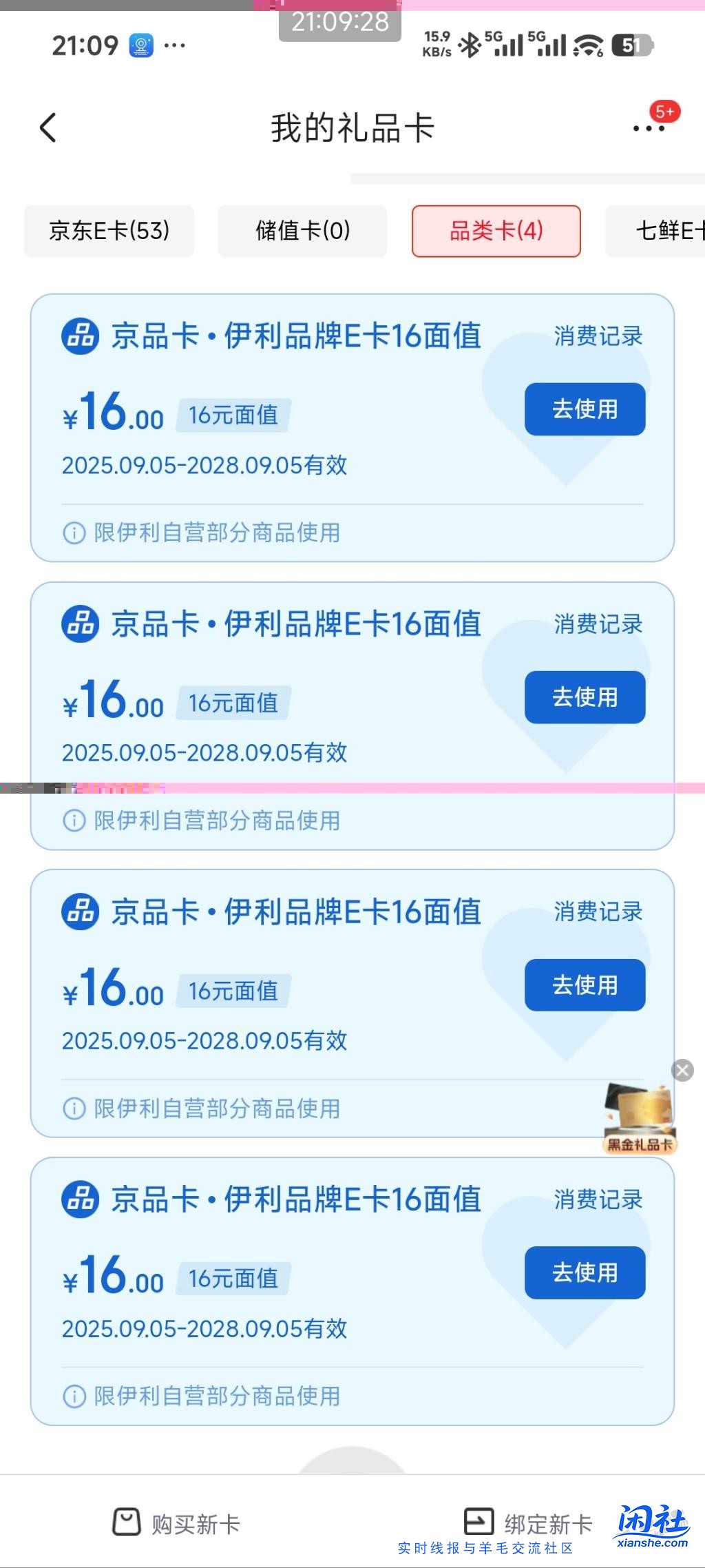
Task: Tap 去使用 on the first gift card
Action: (585, 409)
